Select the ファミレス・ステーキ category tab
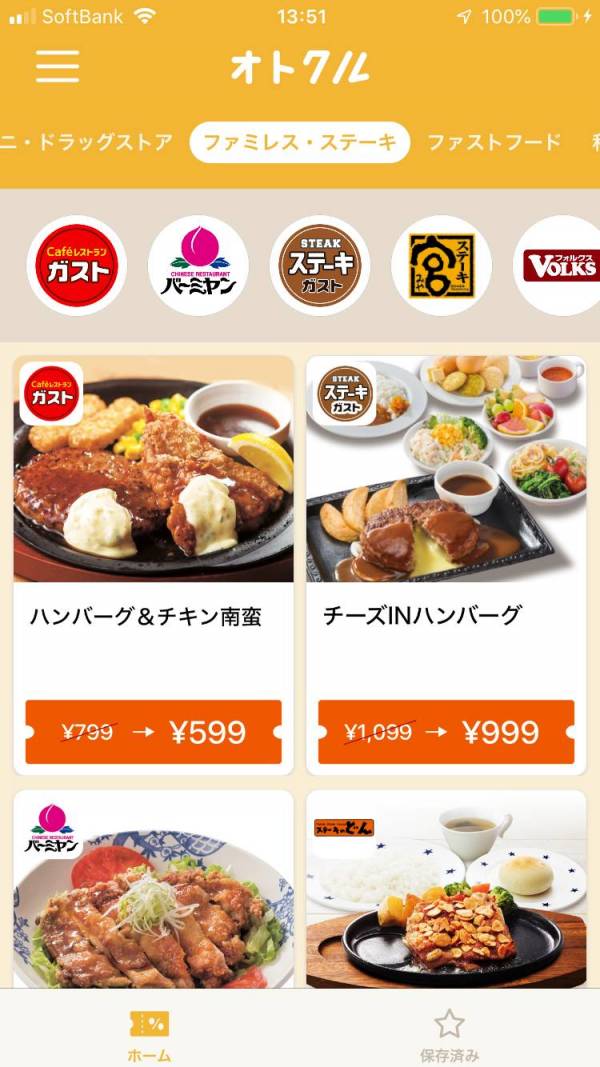This screenshot has height=1067, width=600. tap(300, 142)
